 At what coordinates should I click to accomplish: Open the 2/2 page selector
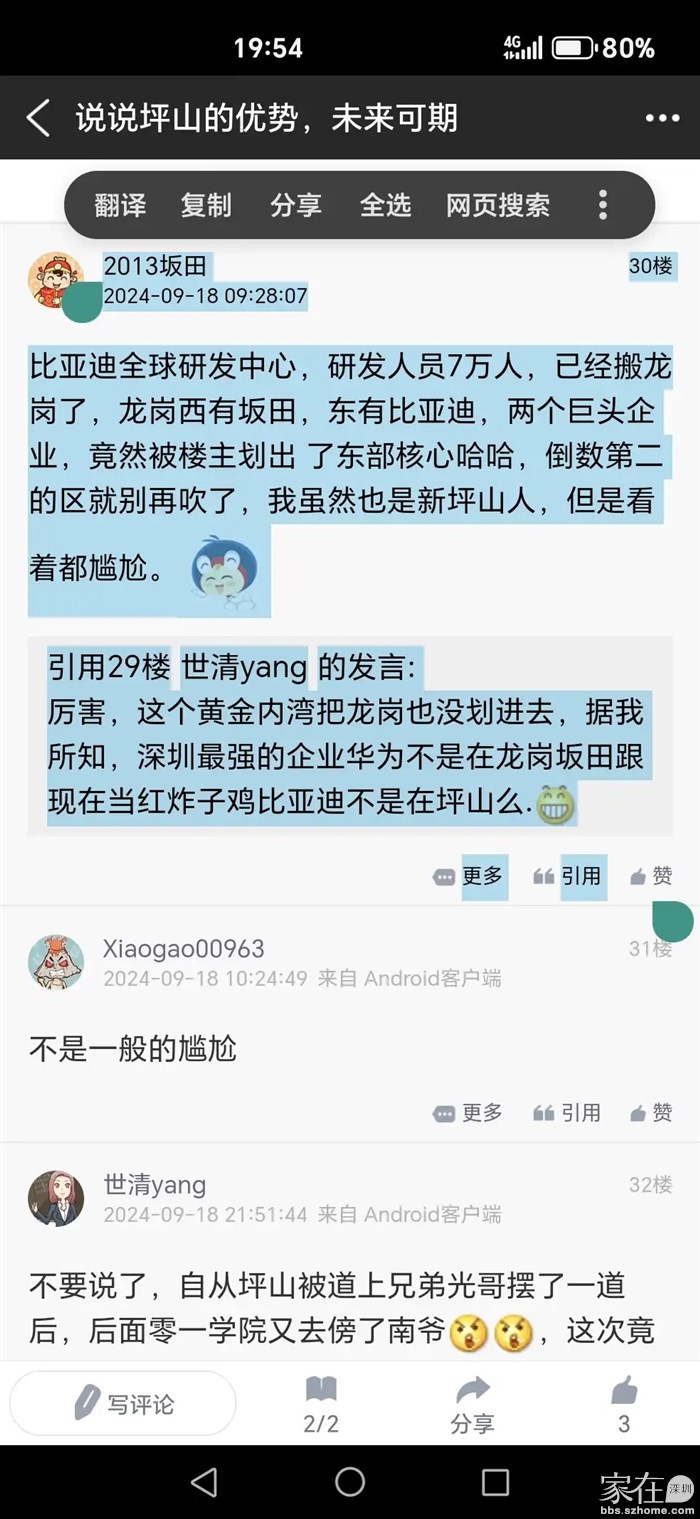point(321,1404)
